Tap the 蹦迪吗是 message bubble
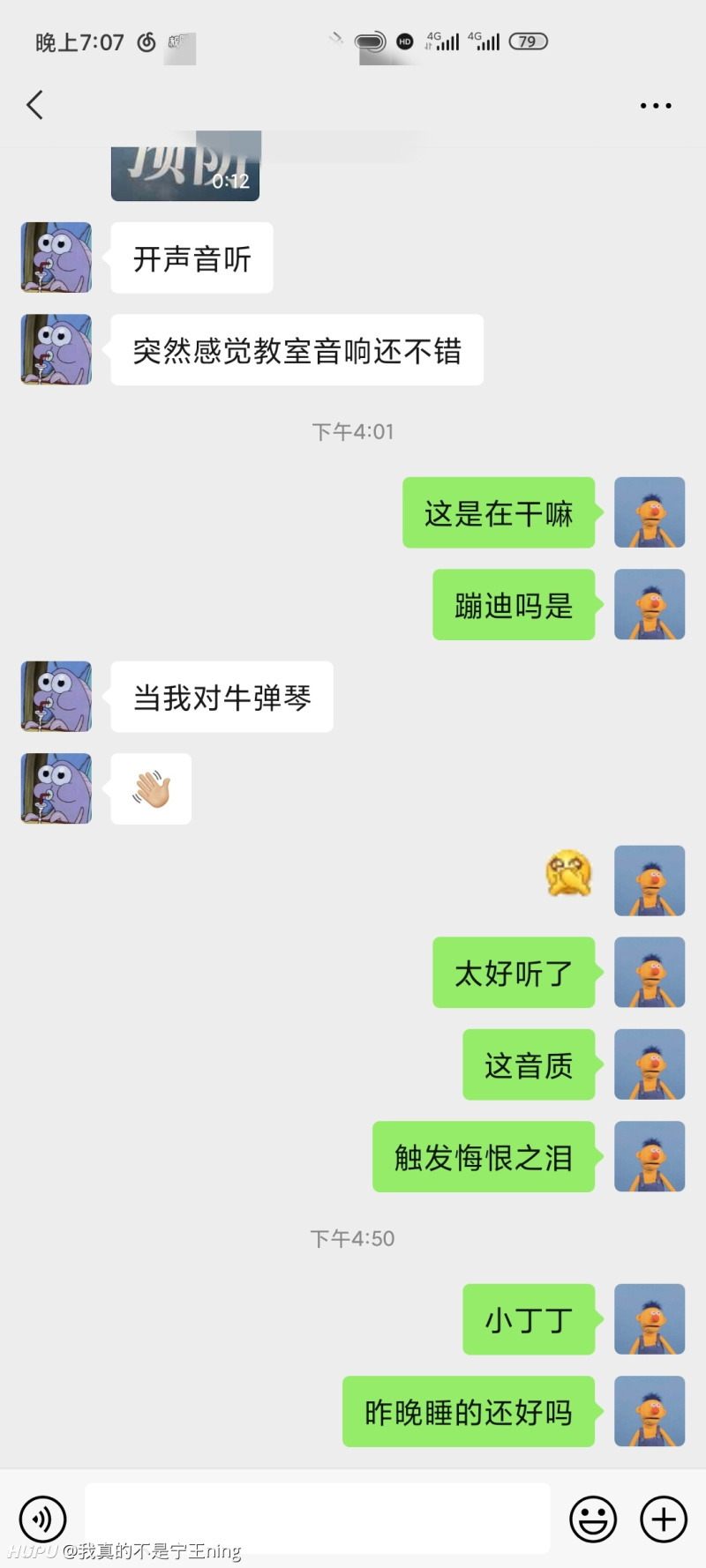Screen dimensions: 706x1568 click(x=514, y=605)
